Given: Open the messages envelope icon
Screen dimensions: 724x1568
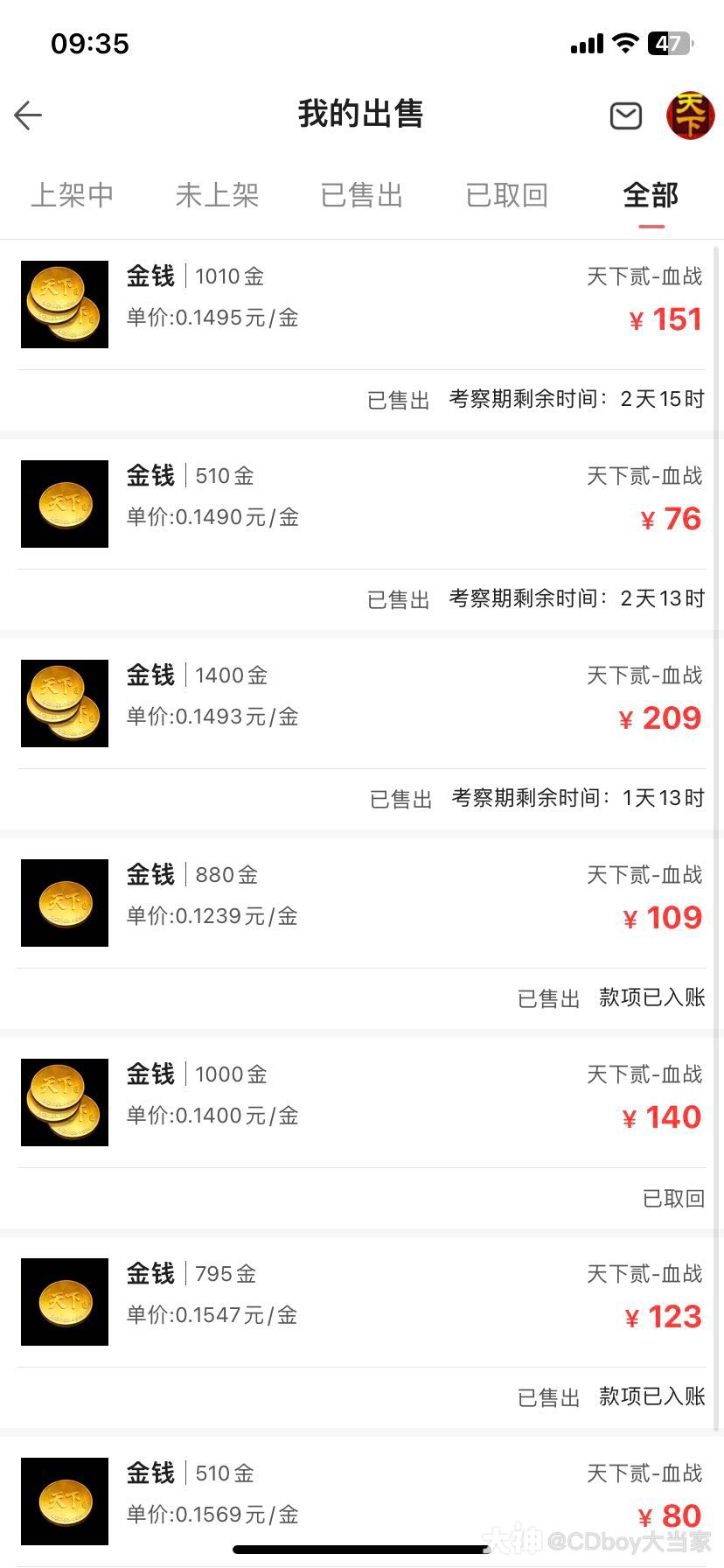Looking at the screenshot, I should tap(625, 115).
